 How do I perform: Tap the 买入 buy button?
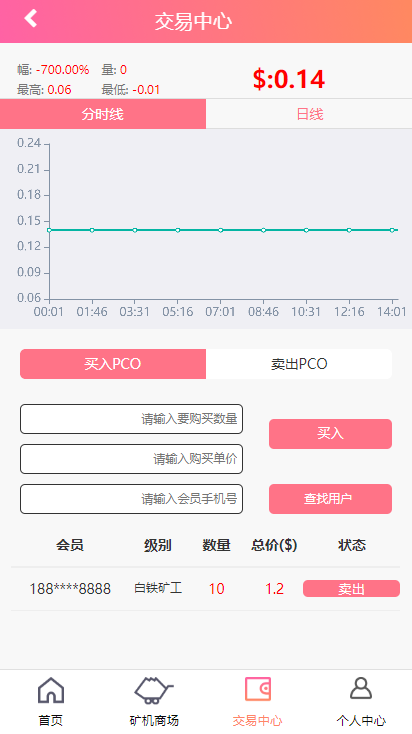point(330,433)
